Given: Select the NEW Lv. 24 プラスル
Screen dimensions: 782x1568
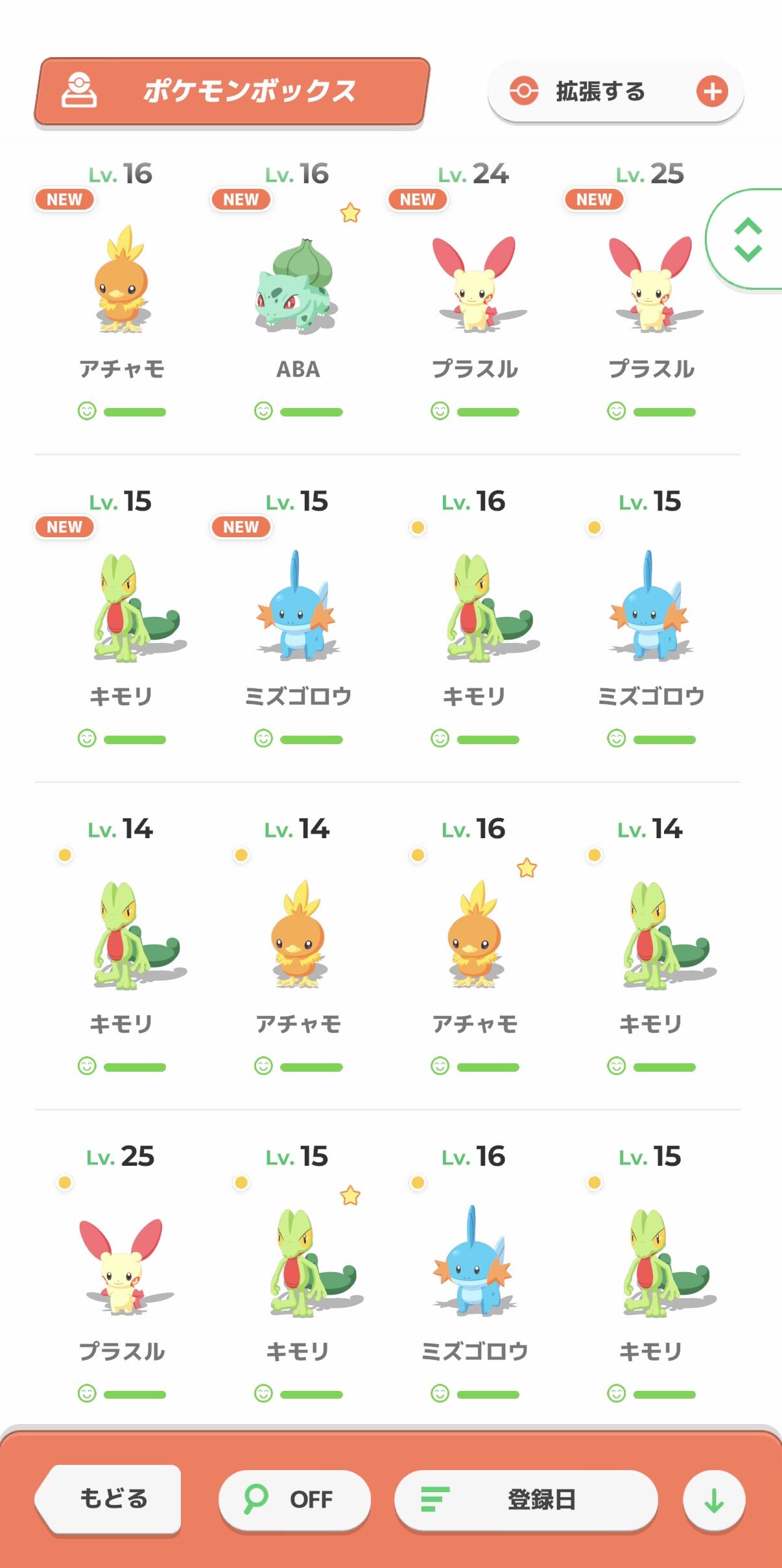Looking at the screenshot, I should (475, 285).
